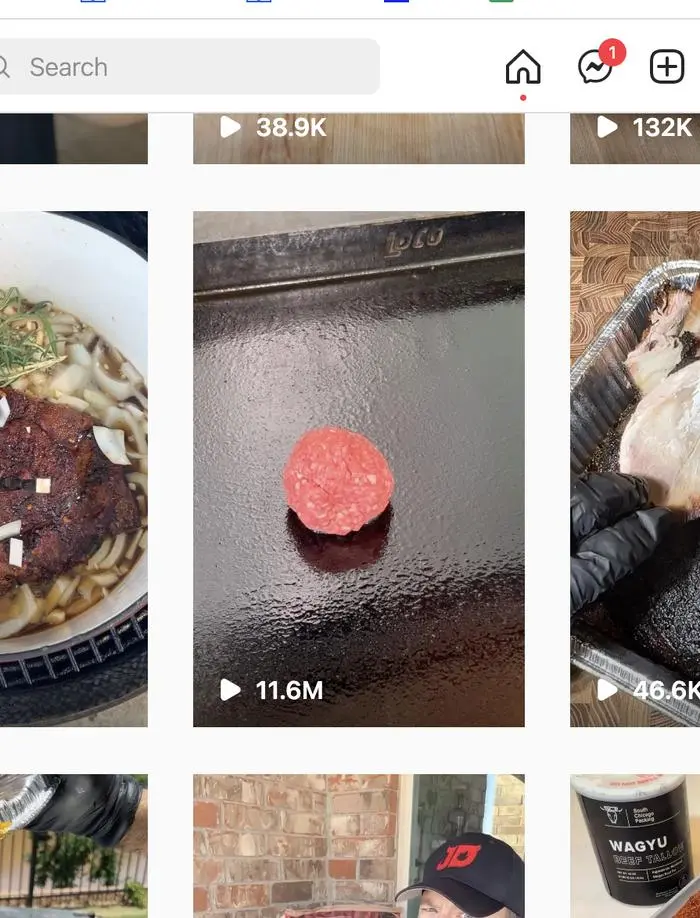Play the video with 46.6K views
Screen dimensions: 700x918
[635, 468]
